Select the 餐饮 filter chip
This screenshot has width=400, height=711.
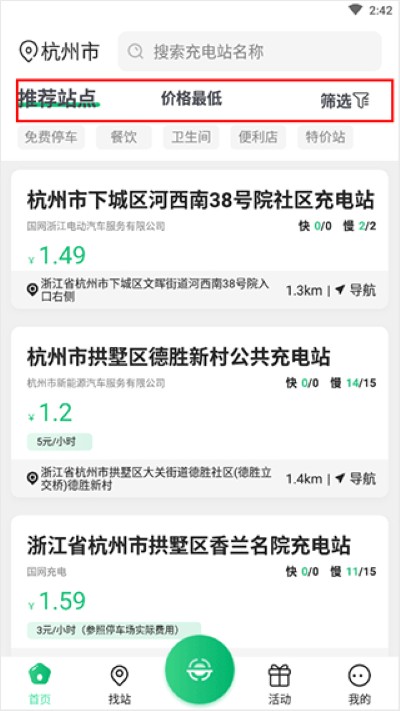124,137
